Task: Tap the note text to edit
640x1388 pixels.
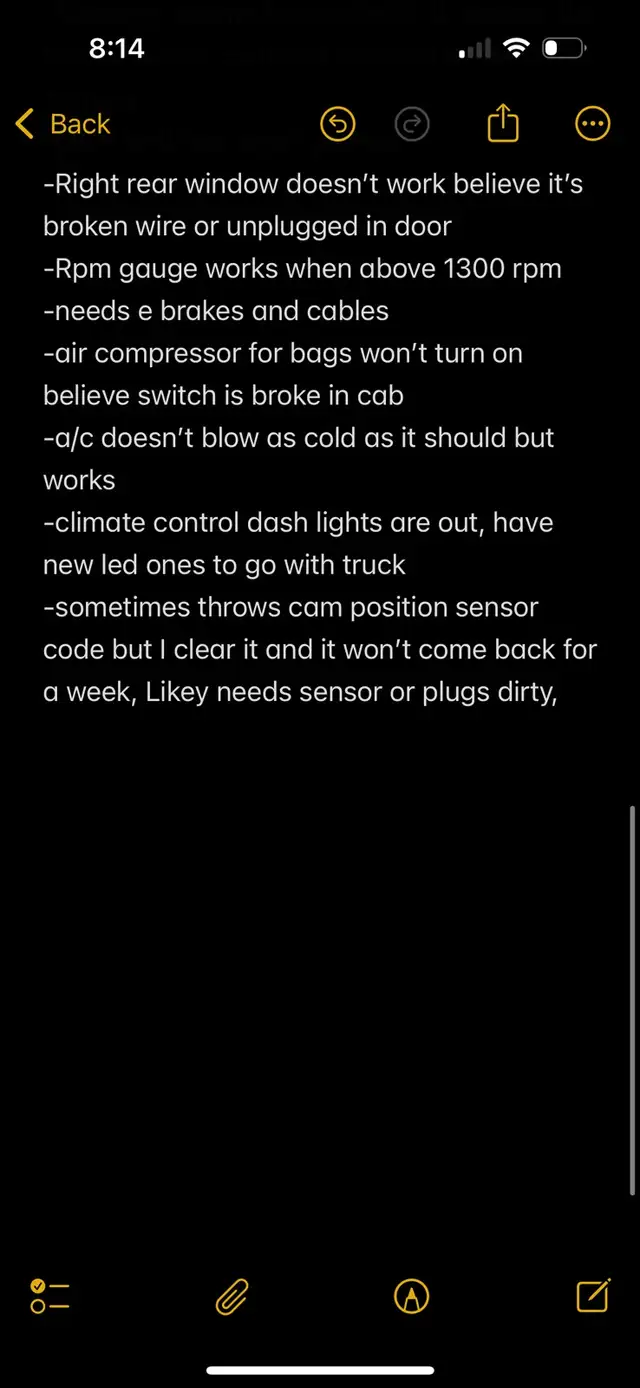Action: click(320, 437)
